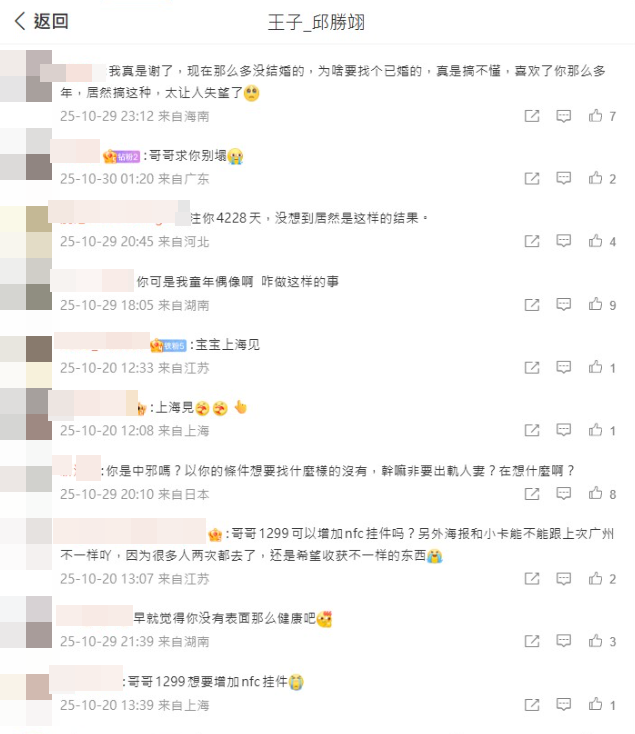Share the comment mentioning 4228天
This screenshot has height=734, width=635.
(x=532, y=241)
